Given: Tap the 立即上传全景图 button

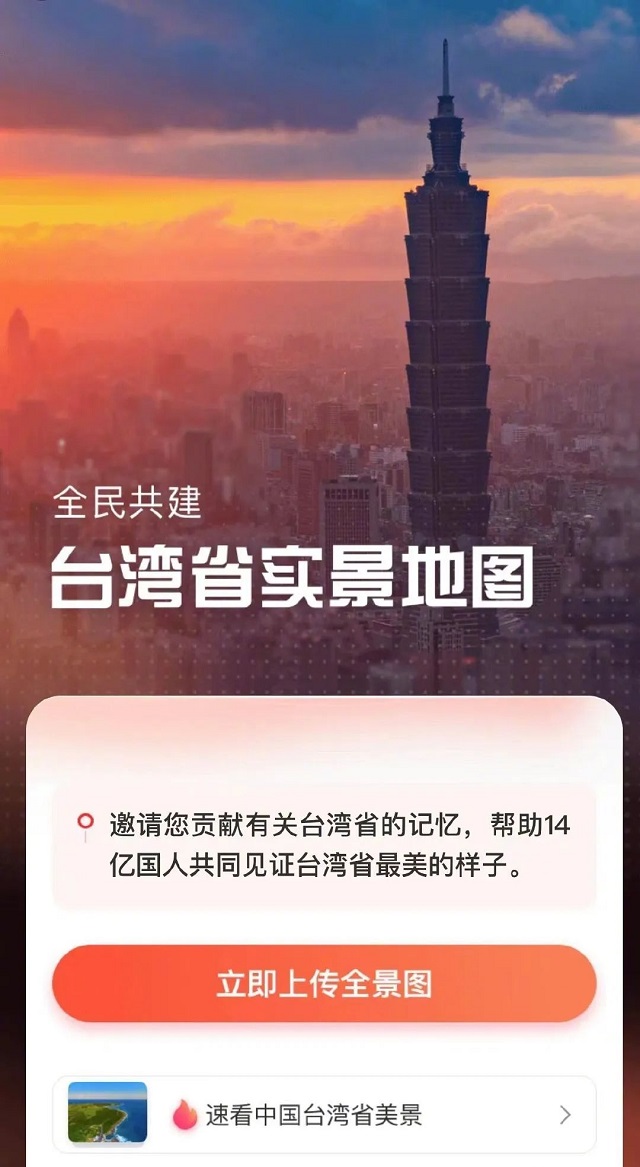Looking at the screenshot, I should 324,983.
